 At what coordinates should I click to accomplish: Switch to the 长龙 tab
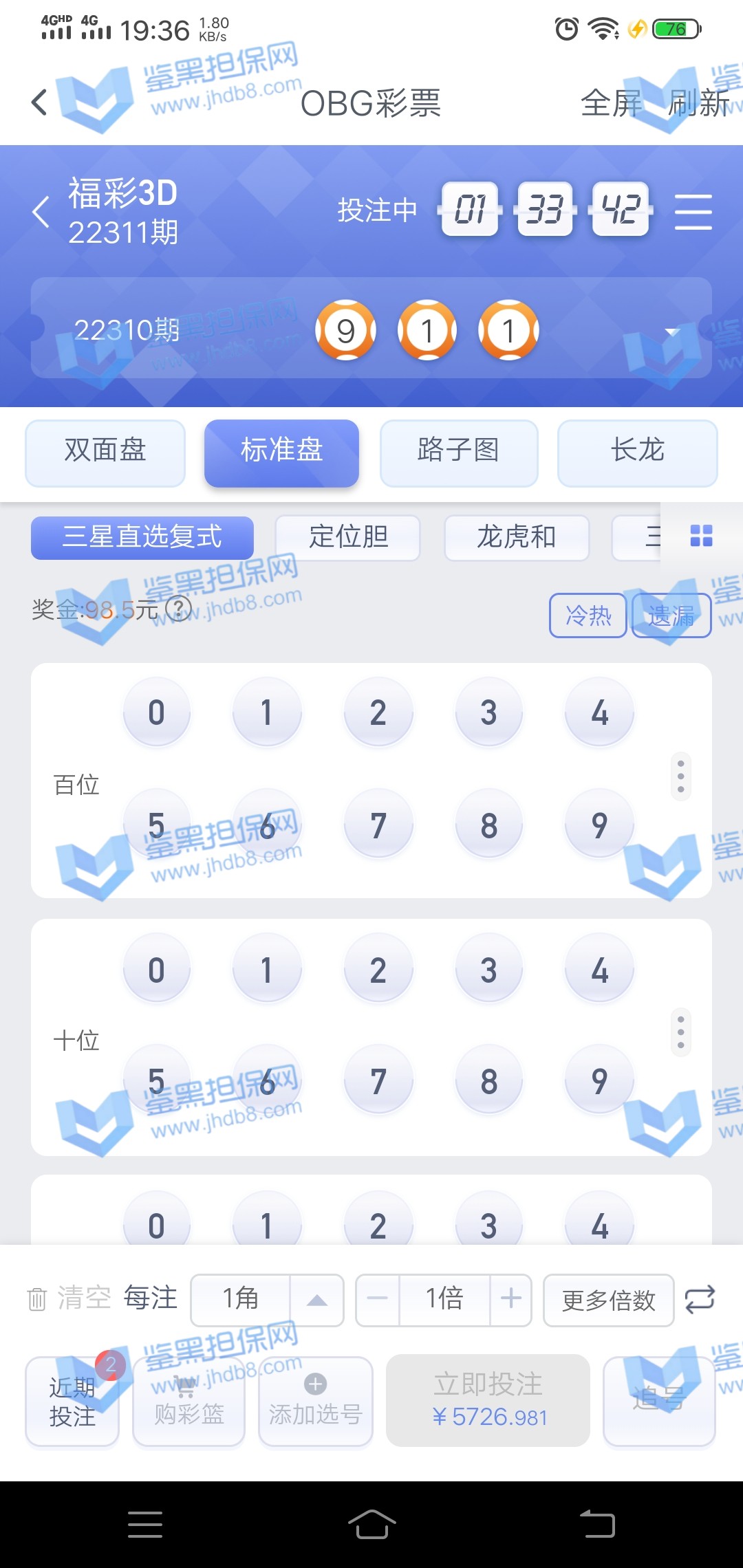(x=637, y=452)
